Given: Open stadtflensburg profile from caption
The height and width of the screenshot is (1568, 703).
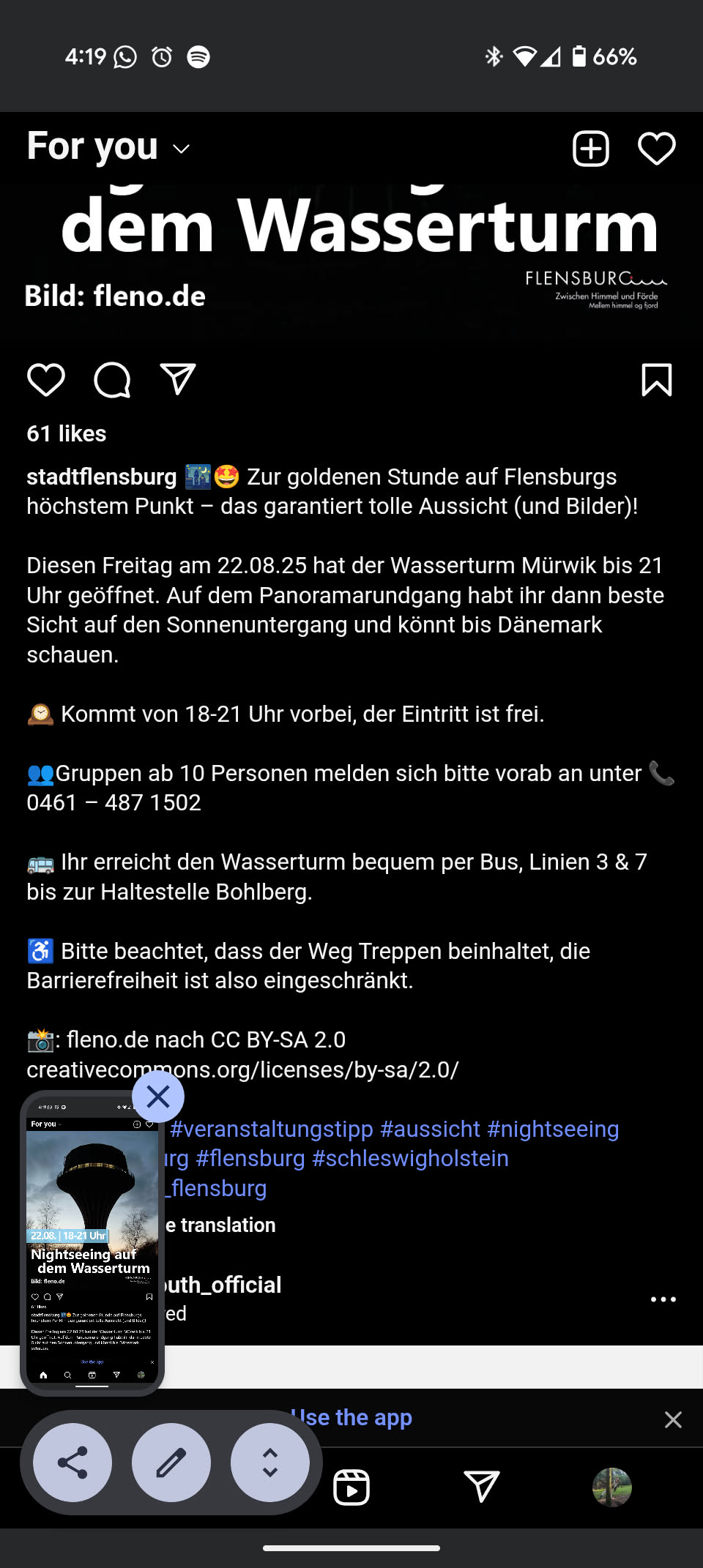Looking at the screenshot, I should pos(102,477).
